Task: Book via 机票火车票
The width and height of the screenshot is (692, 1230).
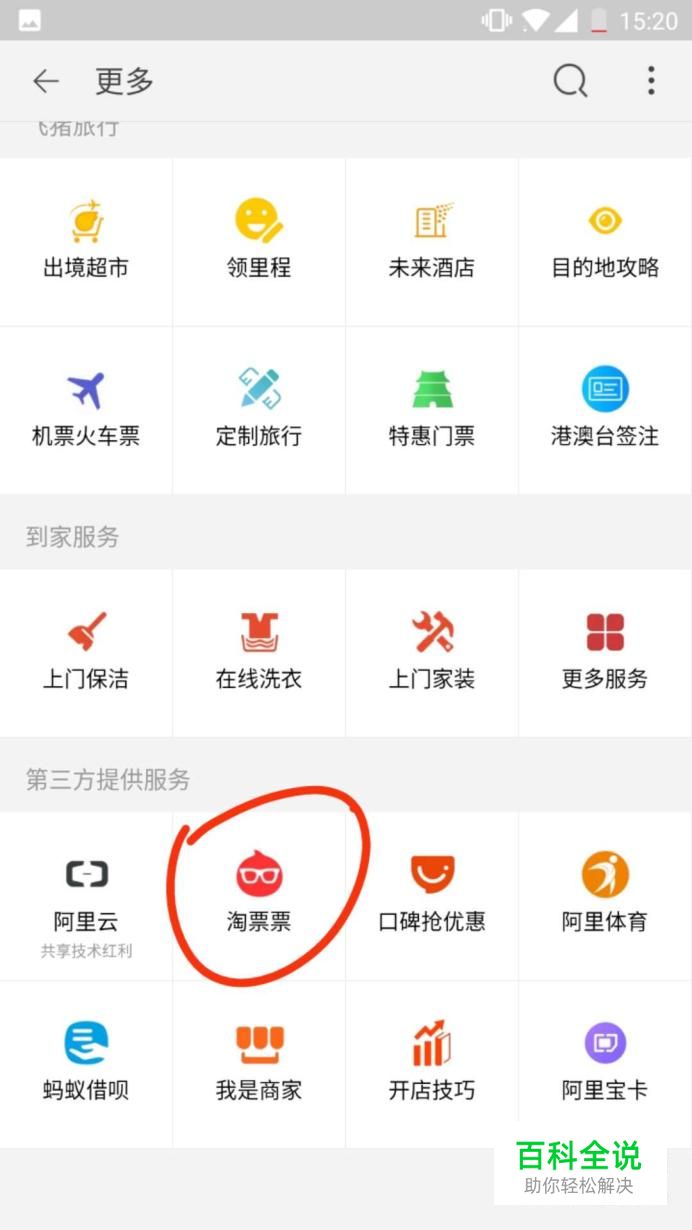Action: [86, 409]
